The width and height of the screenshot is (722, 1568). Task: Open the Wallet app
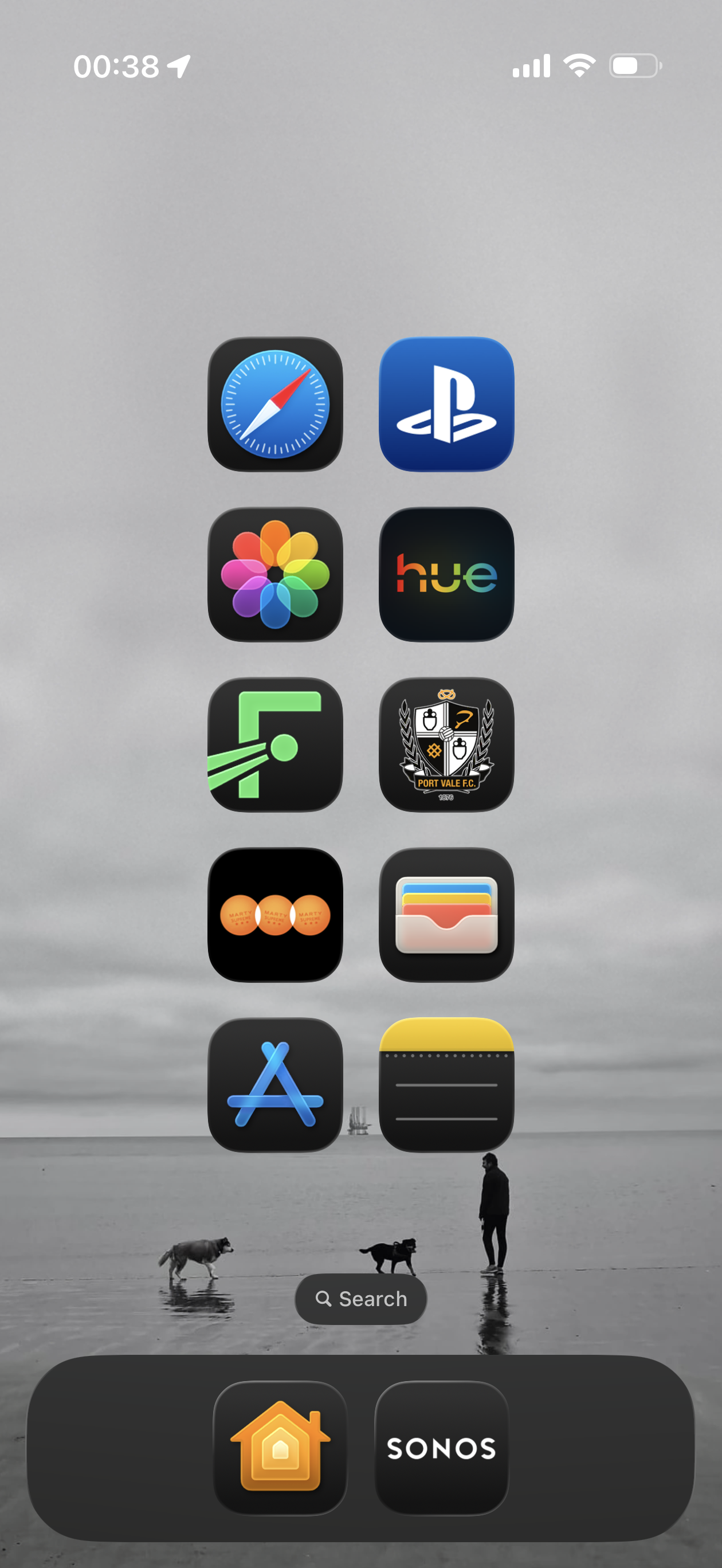click(446, 914)
